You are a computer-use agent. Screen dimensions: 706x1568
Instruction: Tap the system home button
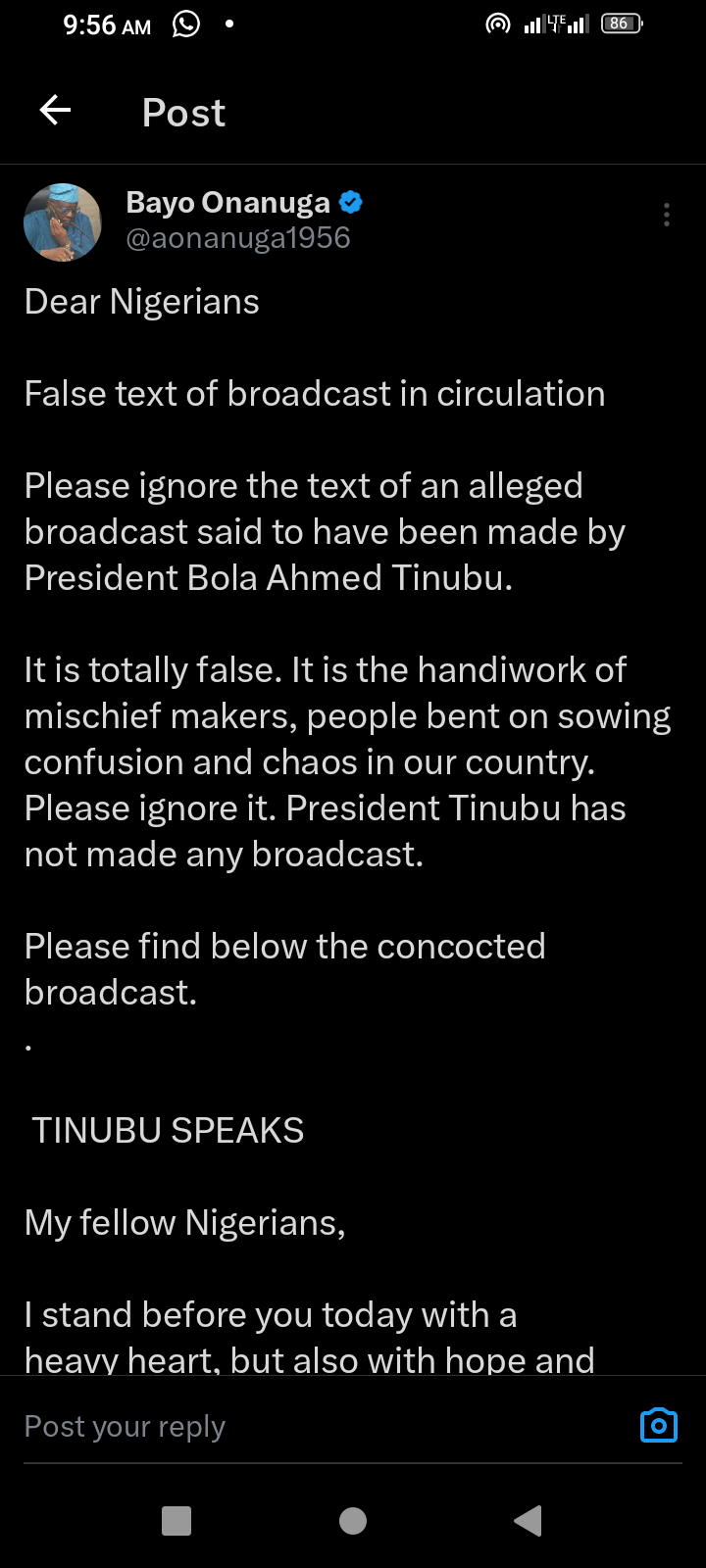pyautogui.click(x=353, y=1521)
